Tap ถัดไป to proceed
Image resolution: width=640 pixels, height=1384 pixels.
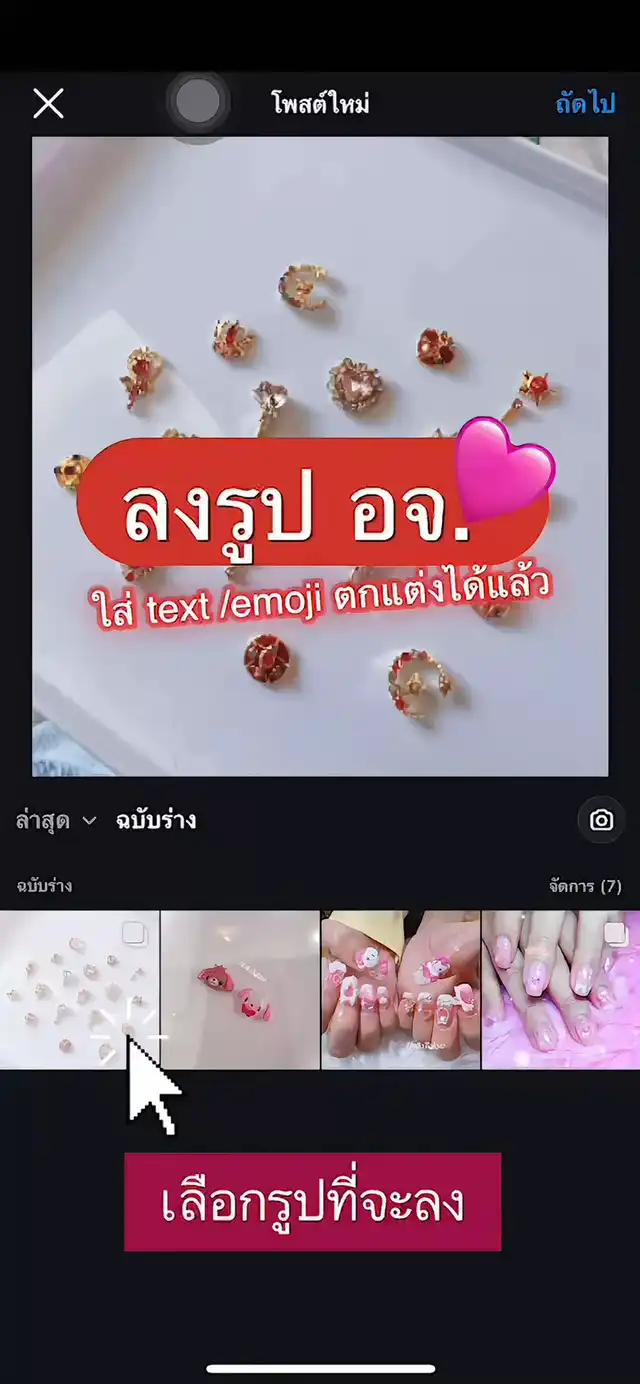585,103
